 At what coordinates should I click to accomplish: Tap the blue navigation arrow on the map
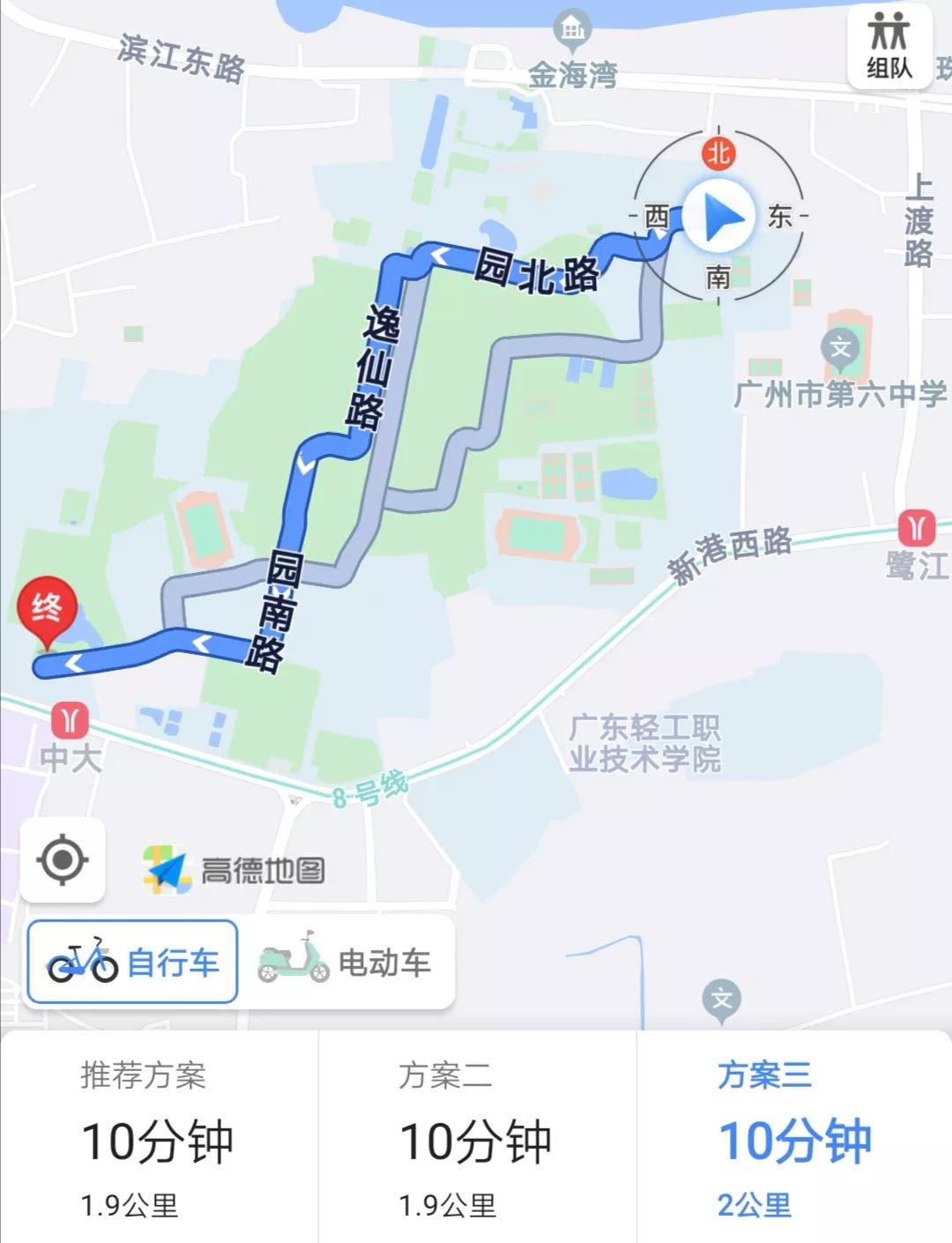tap(718, 214)
